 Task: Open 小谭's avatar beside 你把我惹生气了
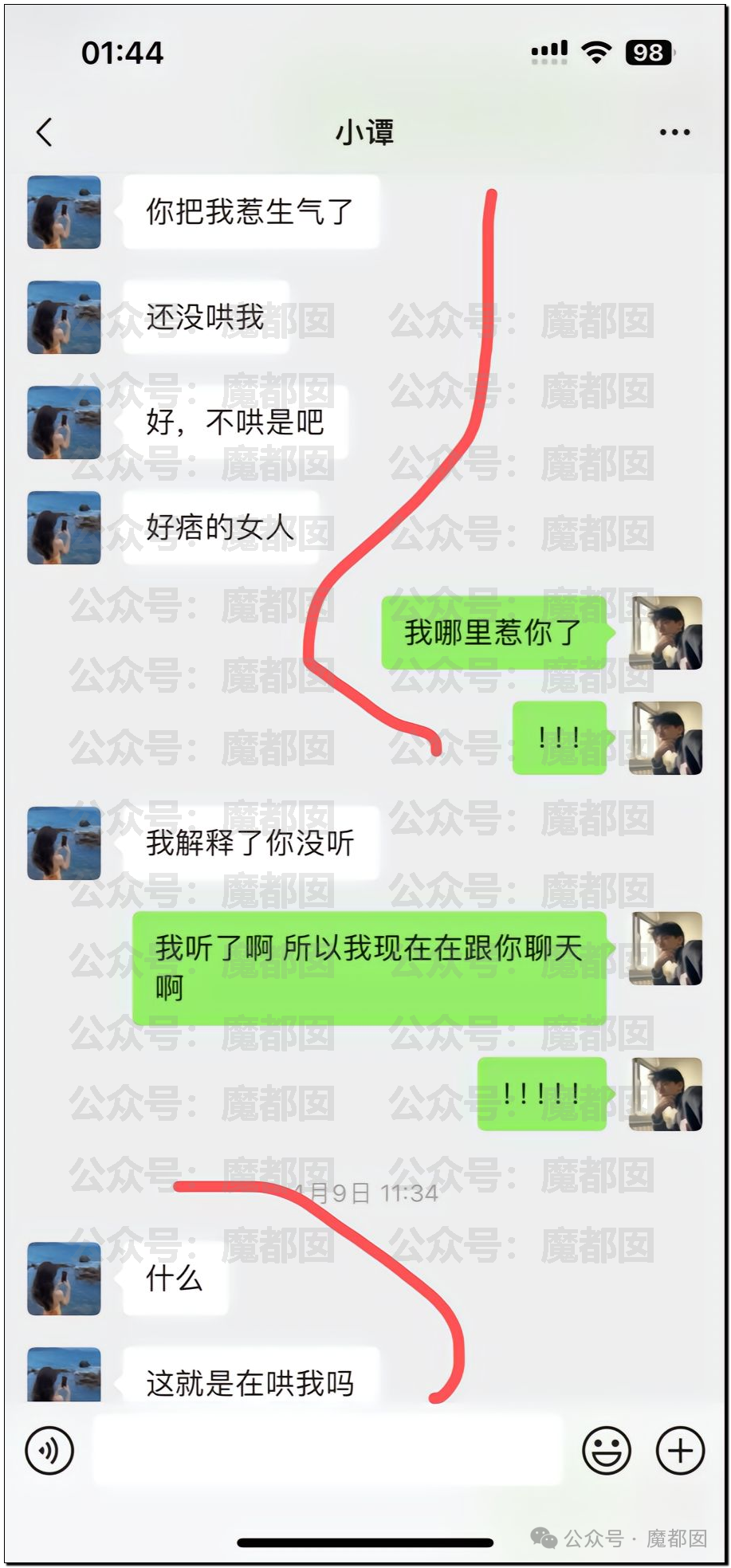click(65, 213)
